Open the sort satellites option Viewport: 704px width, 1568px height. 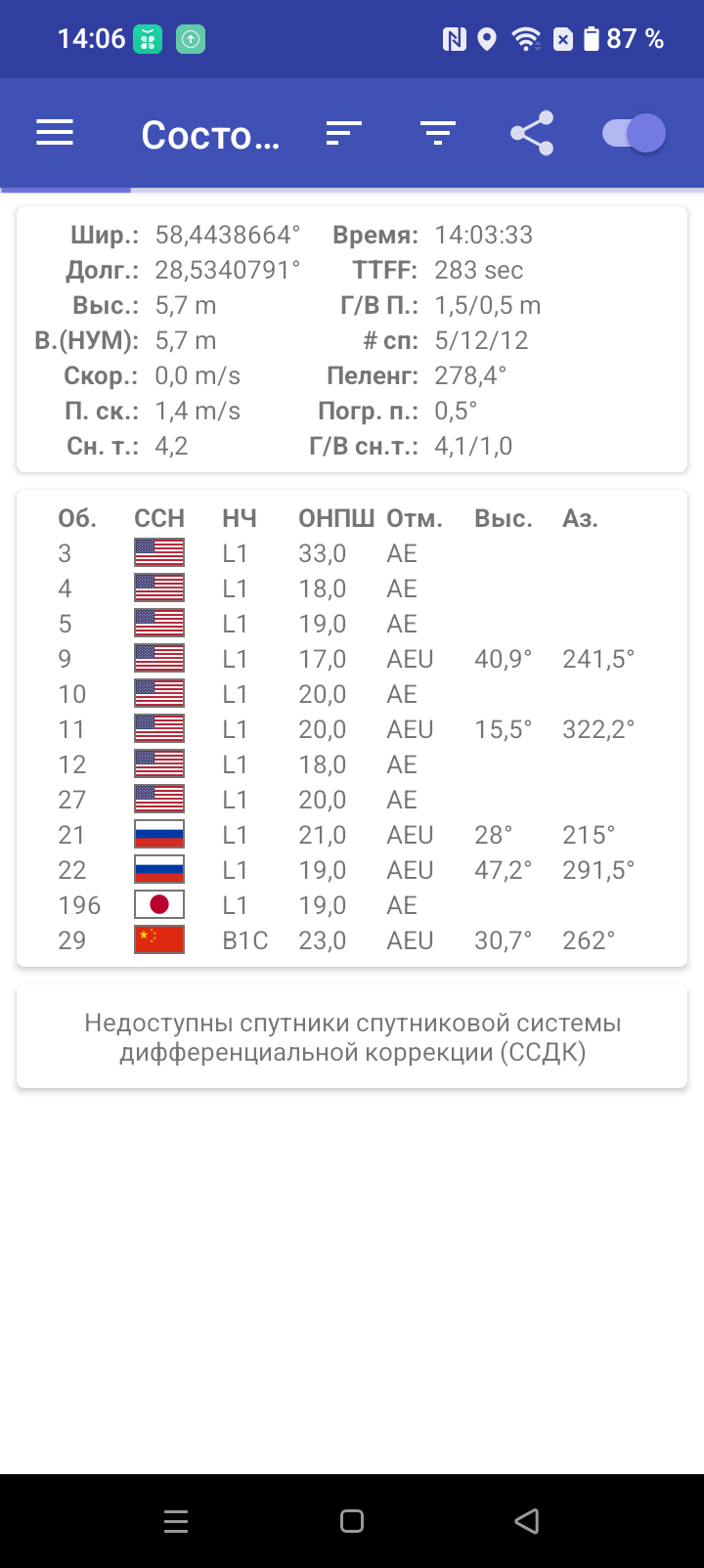pyautogui.click(x=343, y=133)
